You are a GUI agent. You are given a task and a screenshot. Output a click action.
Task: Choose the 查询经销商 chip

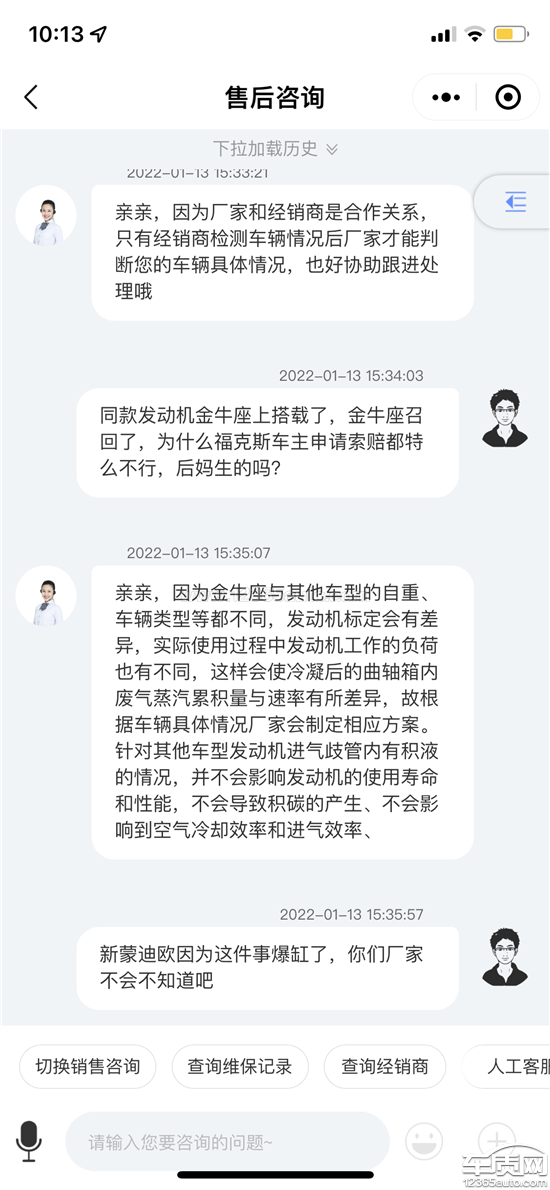385,1066
